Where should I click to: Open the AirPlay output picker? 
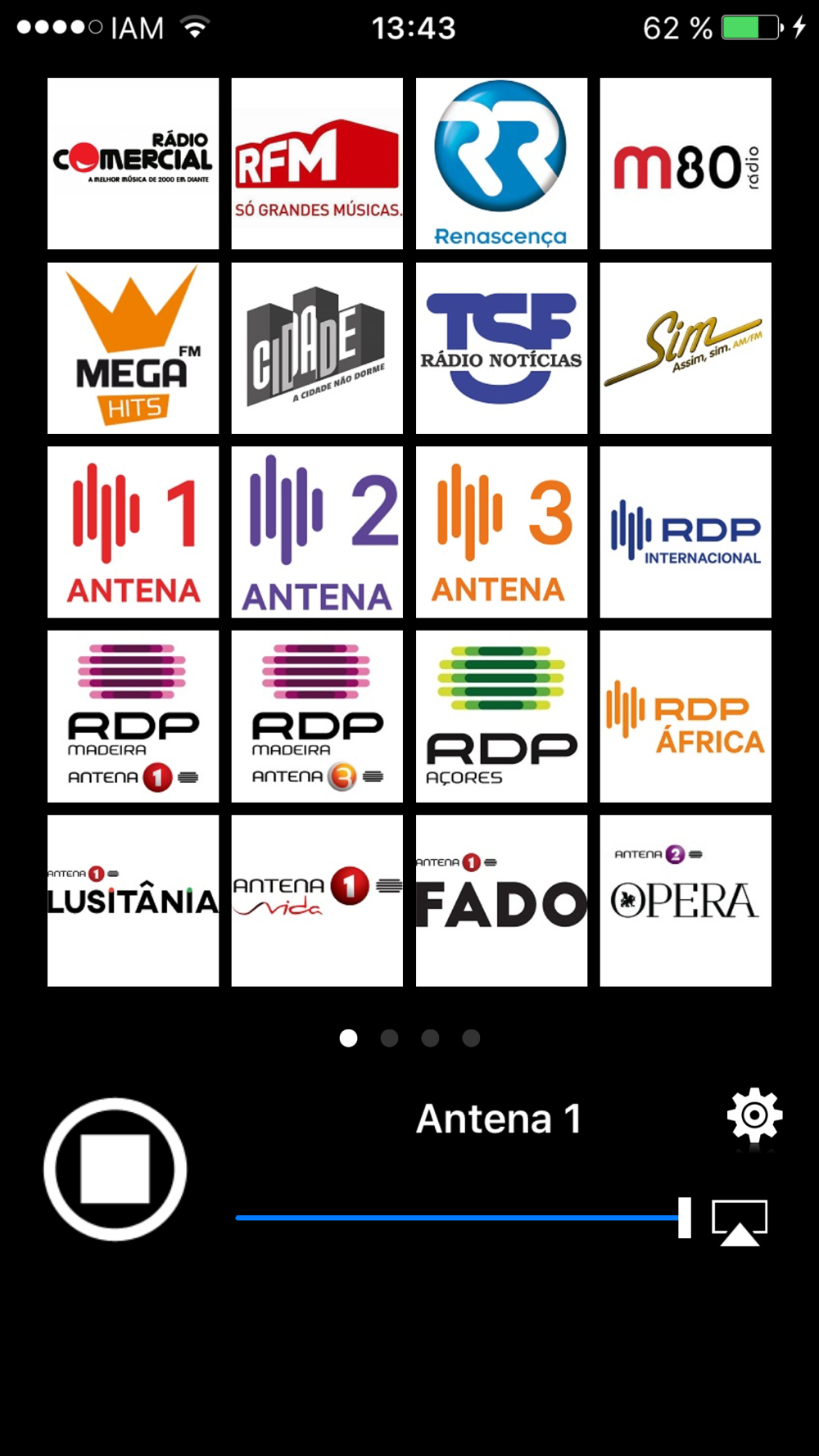[740, 1222]
